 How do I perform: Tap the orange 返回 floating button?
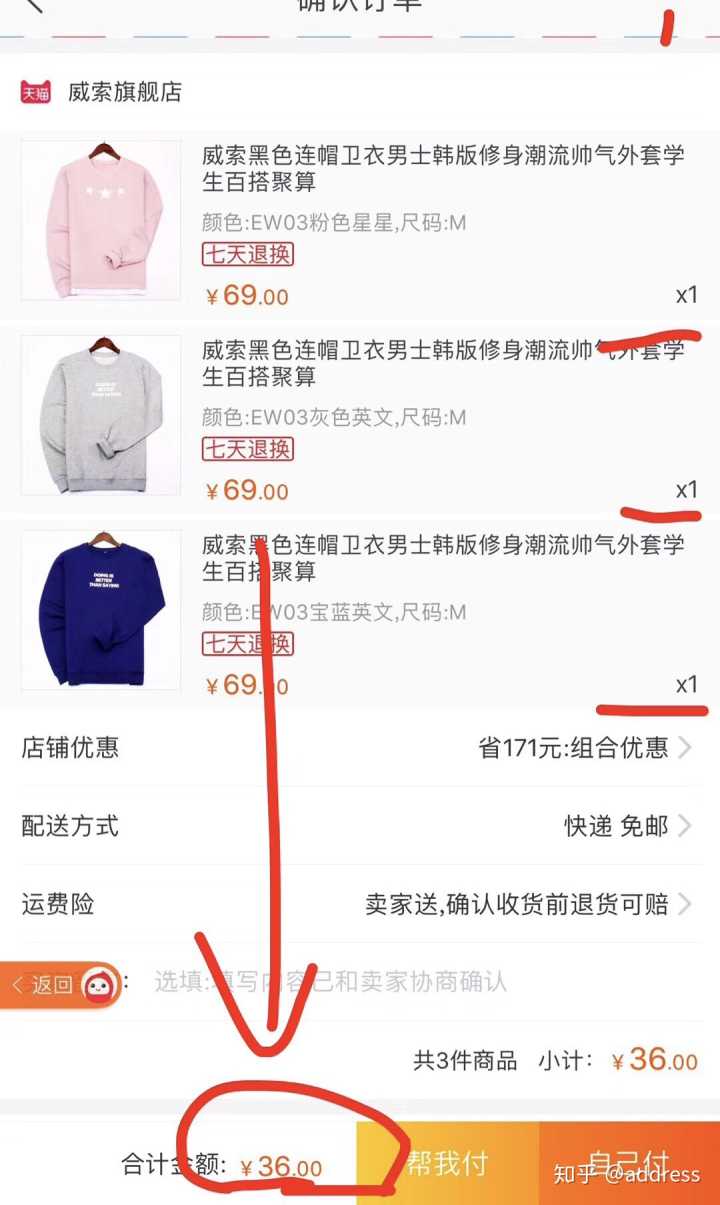(45, 985)
